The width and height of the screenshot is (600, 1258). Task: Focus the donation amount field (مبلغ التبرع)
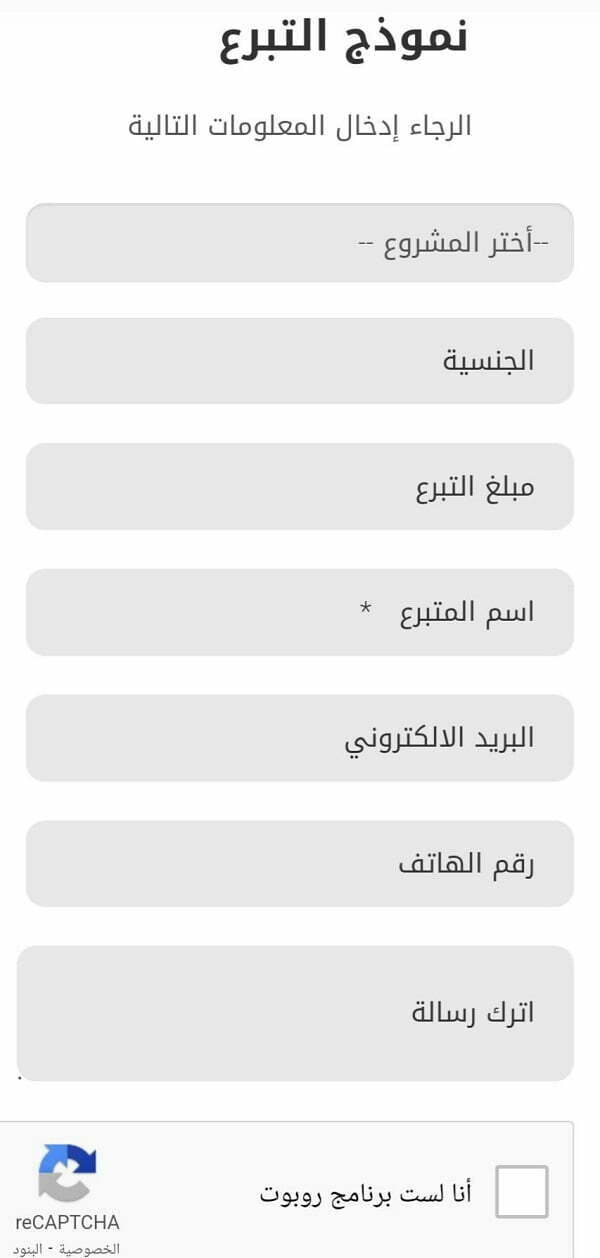(300, 487)
